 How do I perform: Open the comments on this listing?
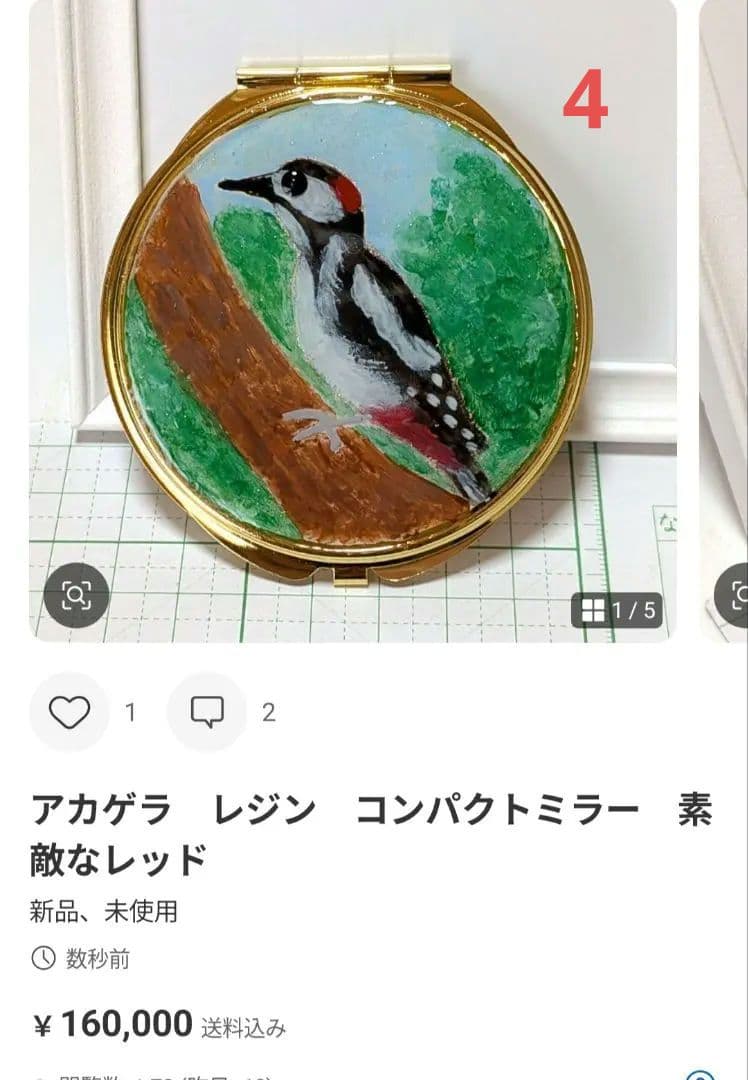click(207, 712)
